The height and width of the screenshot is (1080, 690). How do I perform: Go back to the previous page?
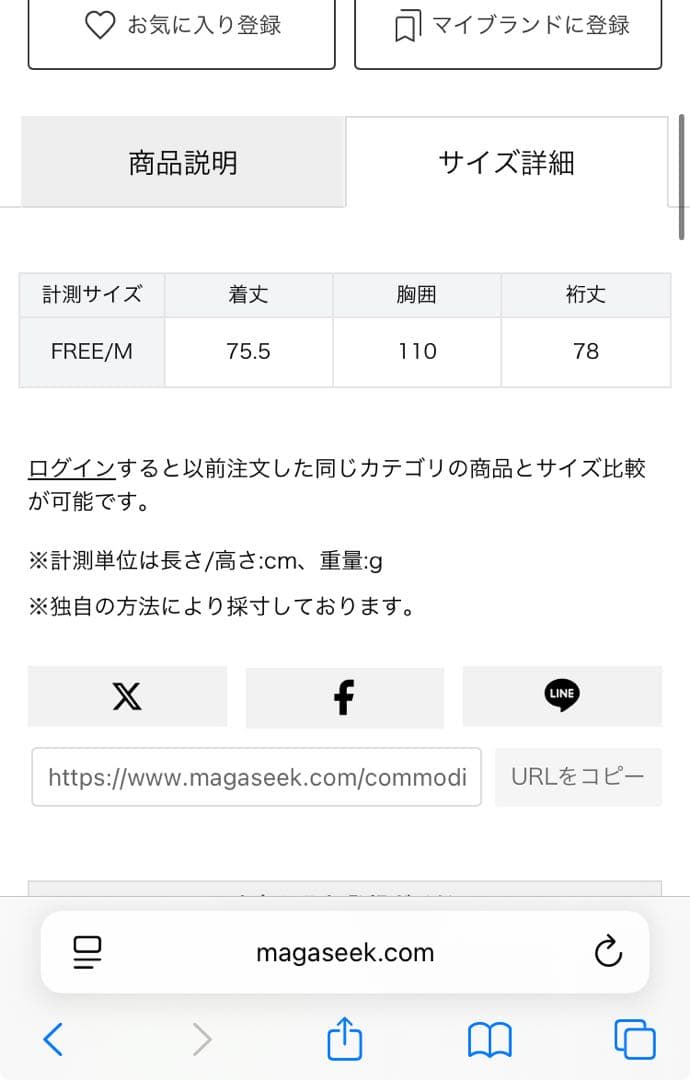tap(53, 1040)
